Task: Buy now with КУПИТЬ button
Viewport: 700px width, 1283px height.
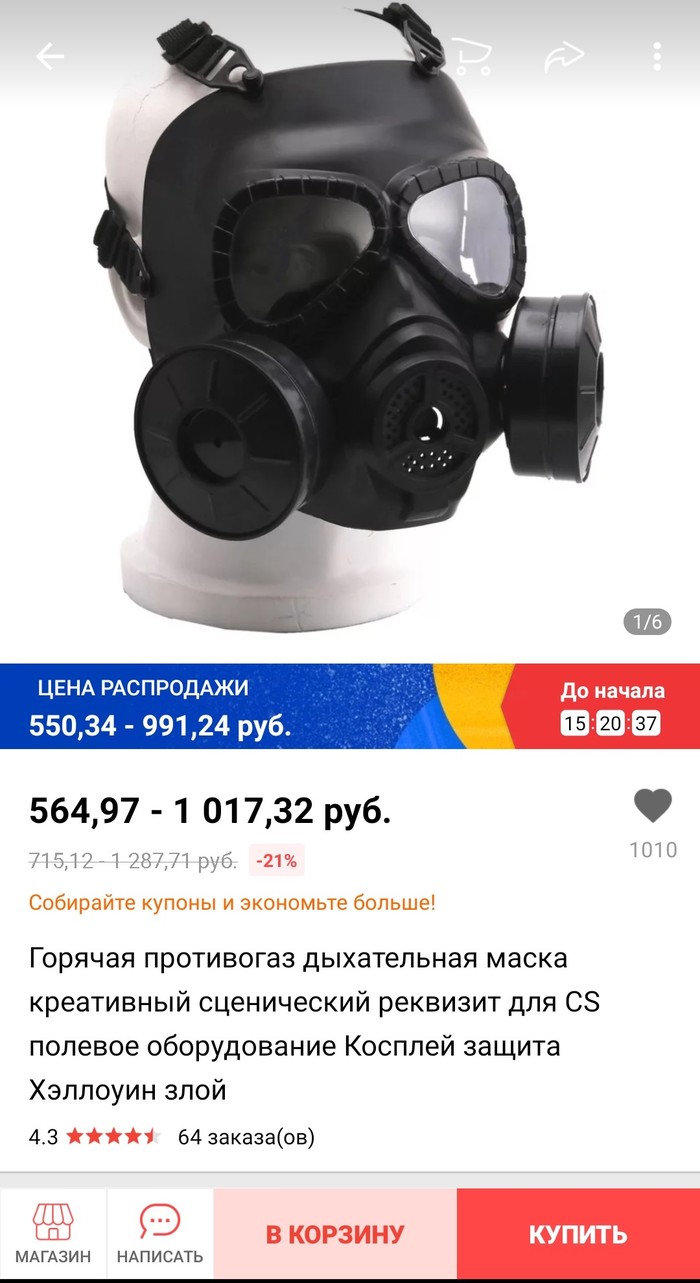Action: (x=578, y=1235)
